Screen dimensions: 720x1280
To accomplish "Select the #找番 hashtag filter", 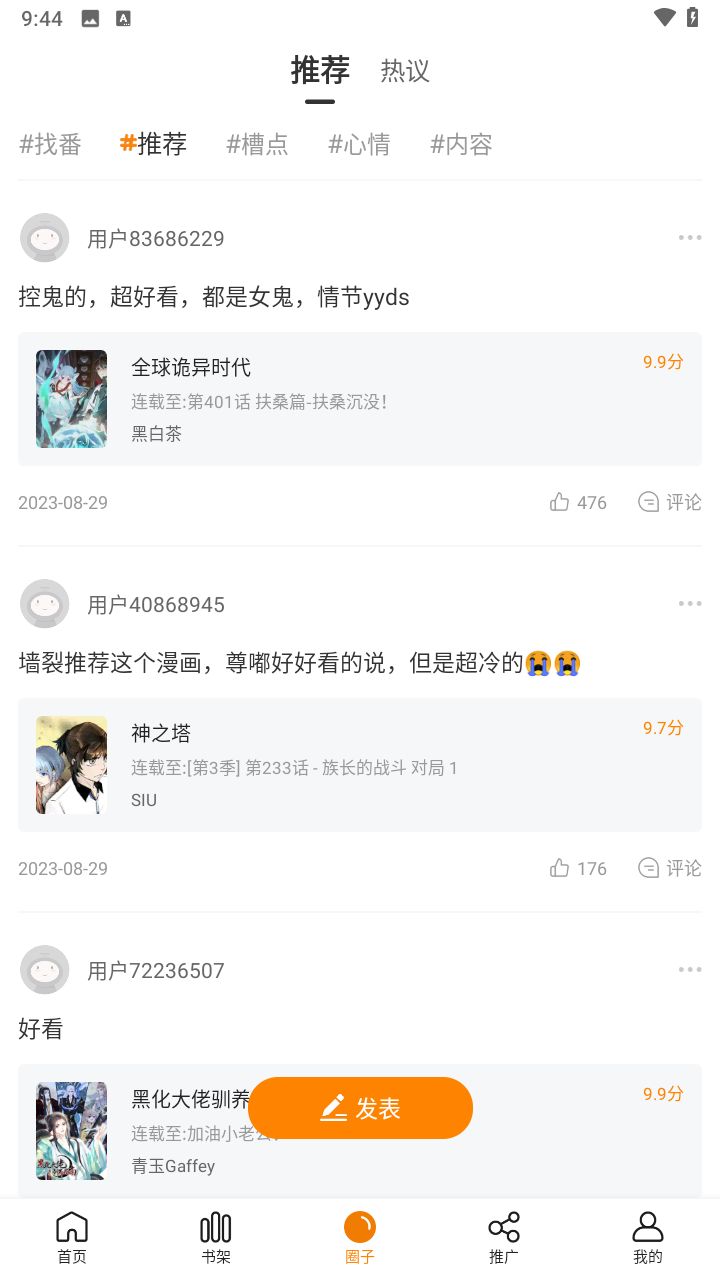I will click(50, 144).
